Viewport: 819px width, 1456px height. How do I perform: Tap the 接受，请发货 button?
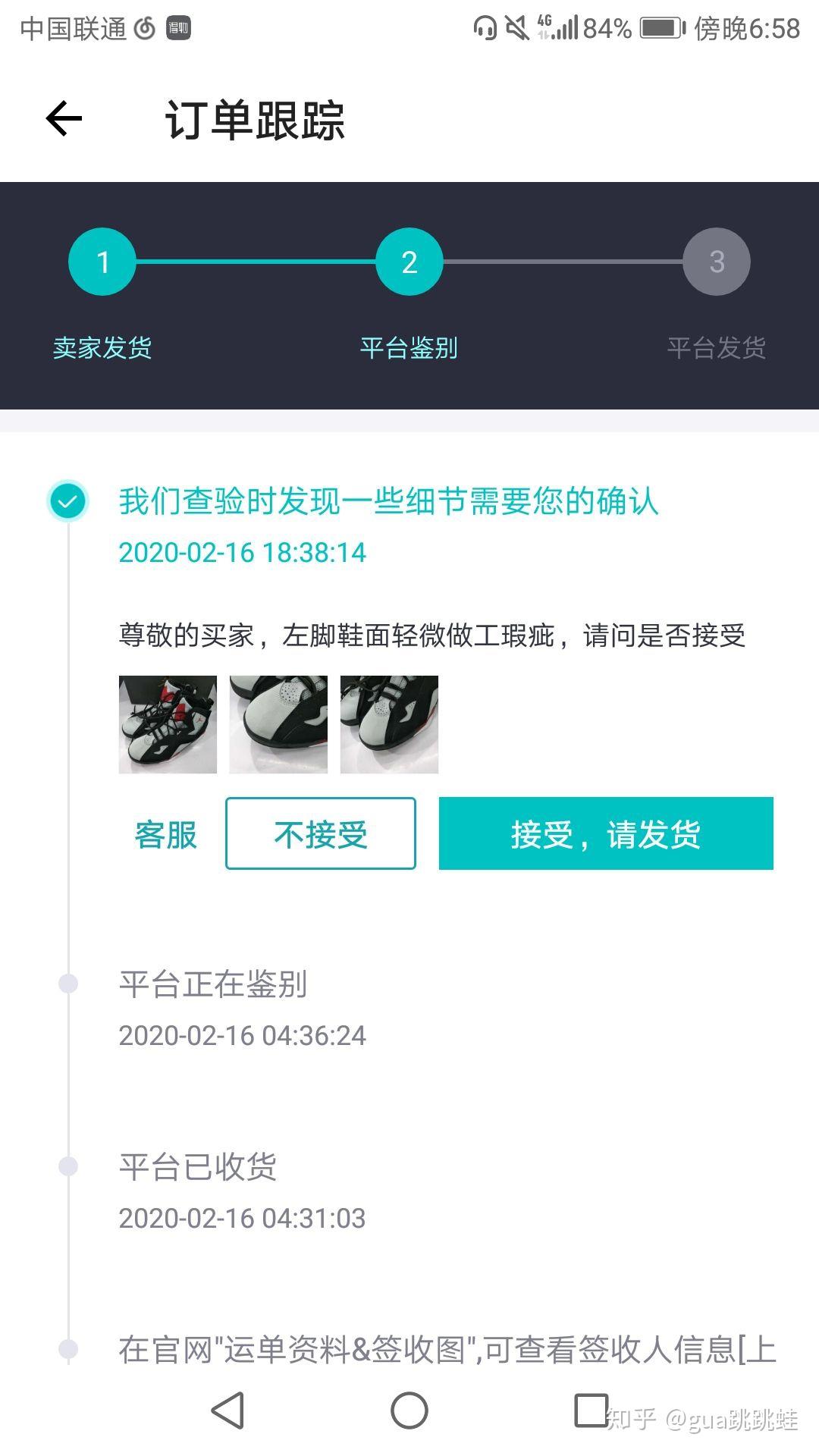tap(606, 833)
